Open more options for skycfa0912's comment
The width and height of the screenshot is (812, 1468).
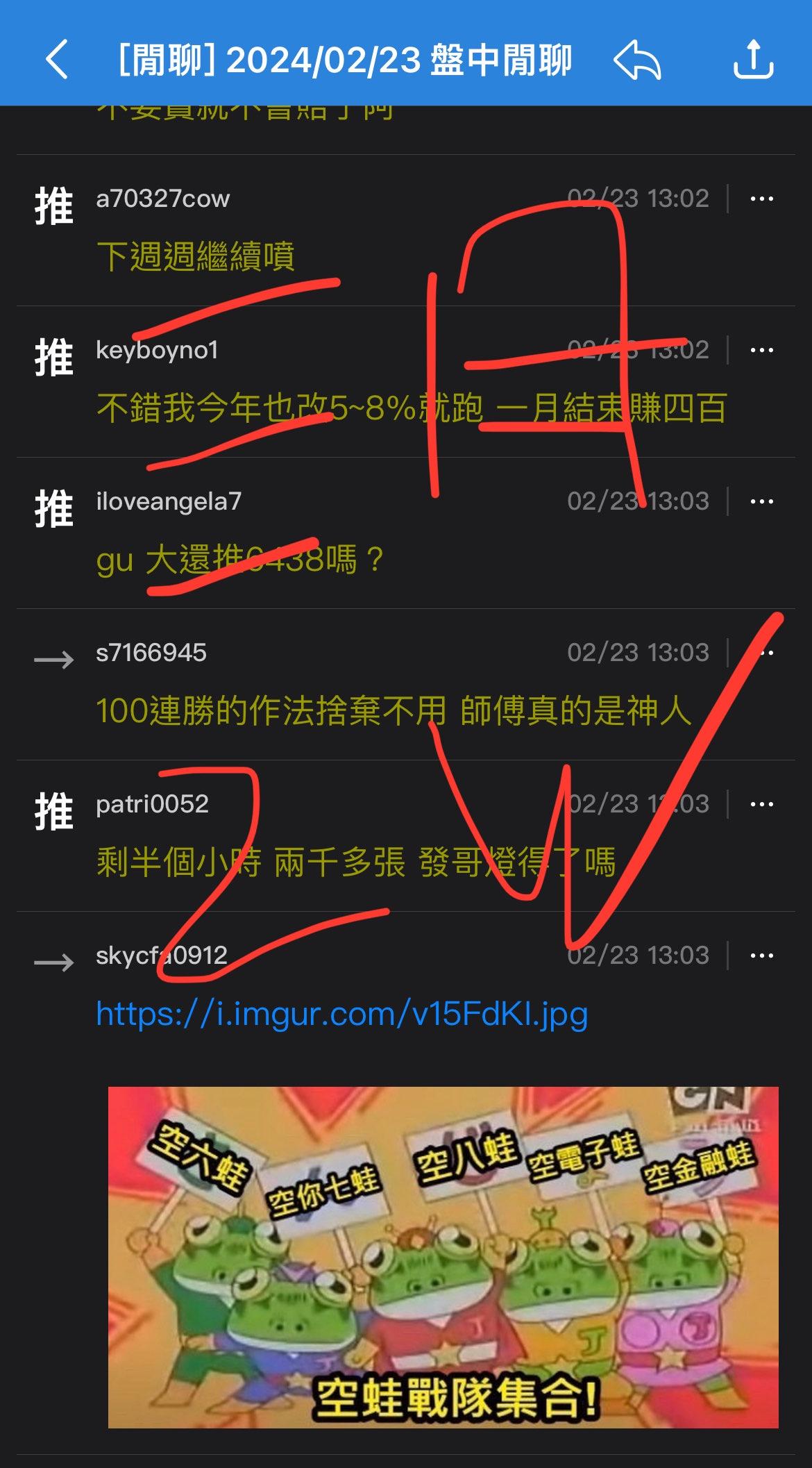click(x=761, y=956)
